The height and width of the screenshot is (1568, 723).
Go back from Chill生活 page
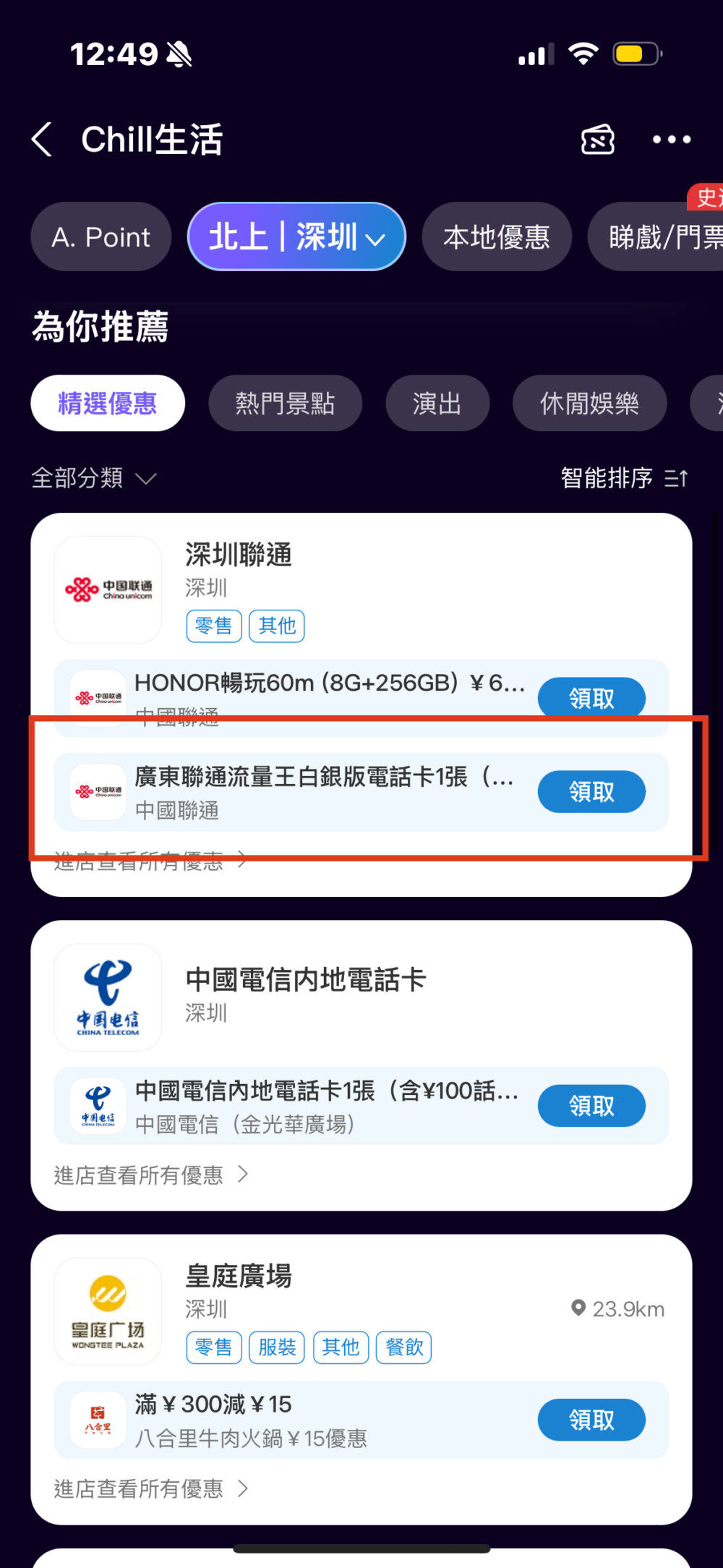42,139
